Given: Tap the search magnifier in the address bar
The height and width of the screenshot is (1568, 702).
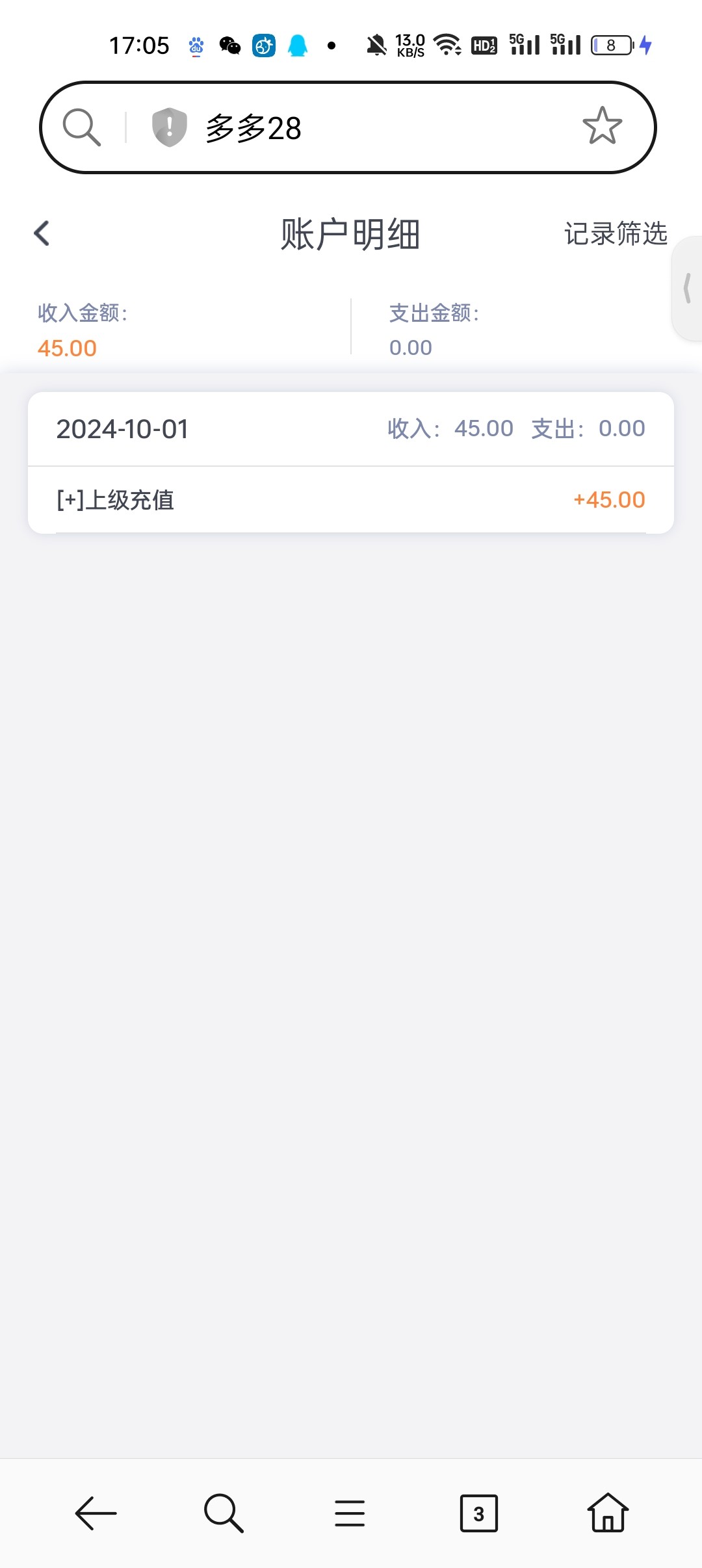Looking at the screenshot, I should click(x=82, y=127).
